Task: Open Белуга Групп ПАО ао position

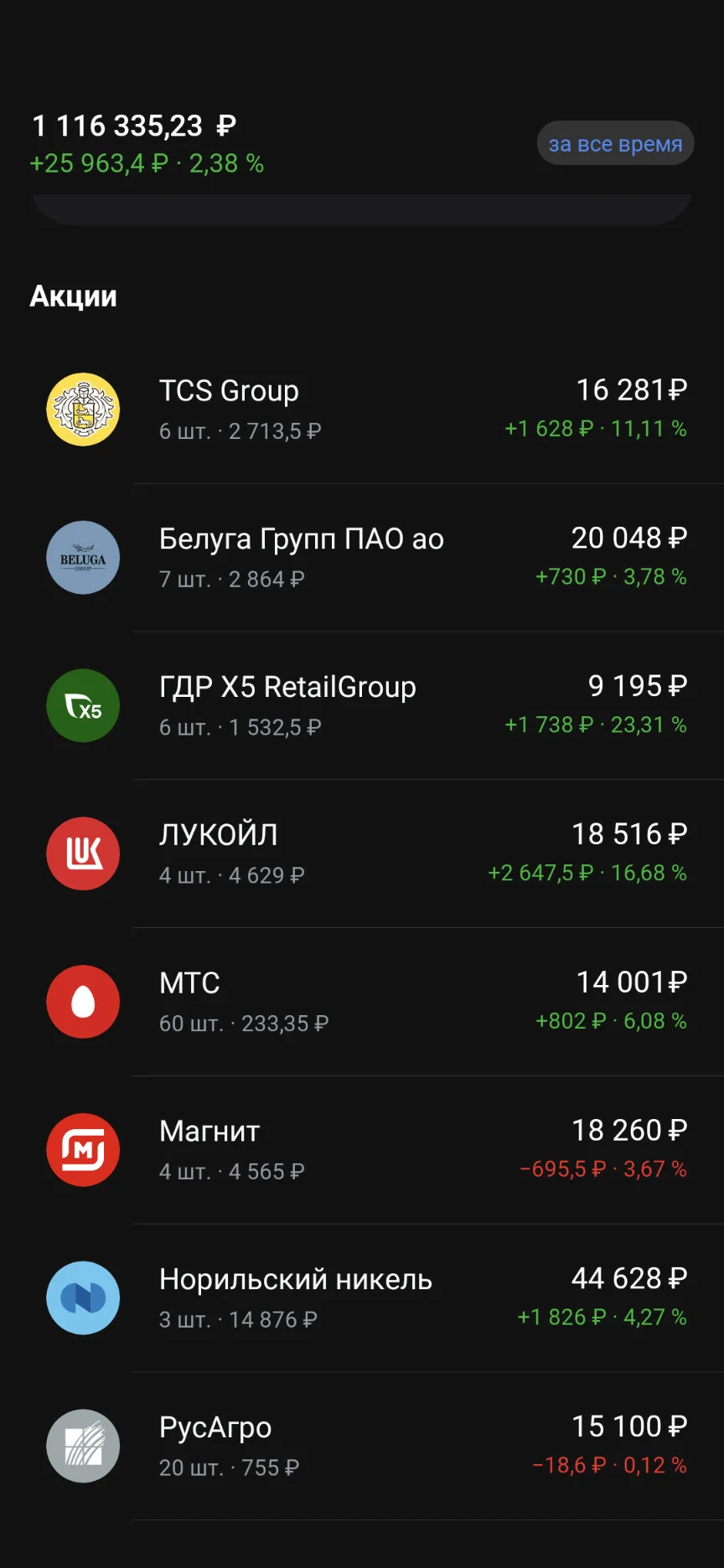Action: pyautogui.click(x=362, y=558)
